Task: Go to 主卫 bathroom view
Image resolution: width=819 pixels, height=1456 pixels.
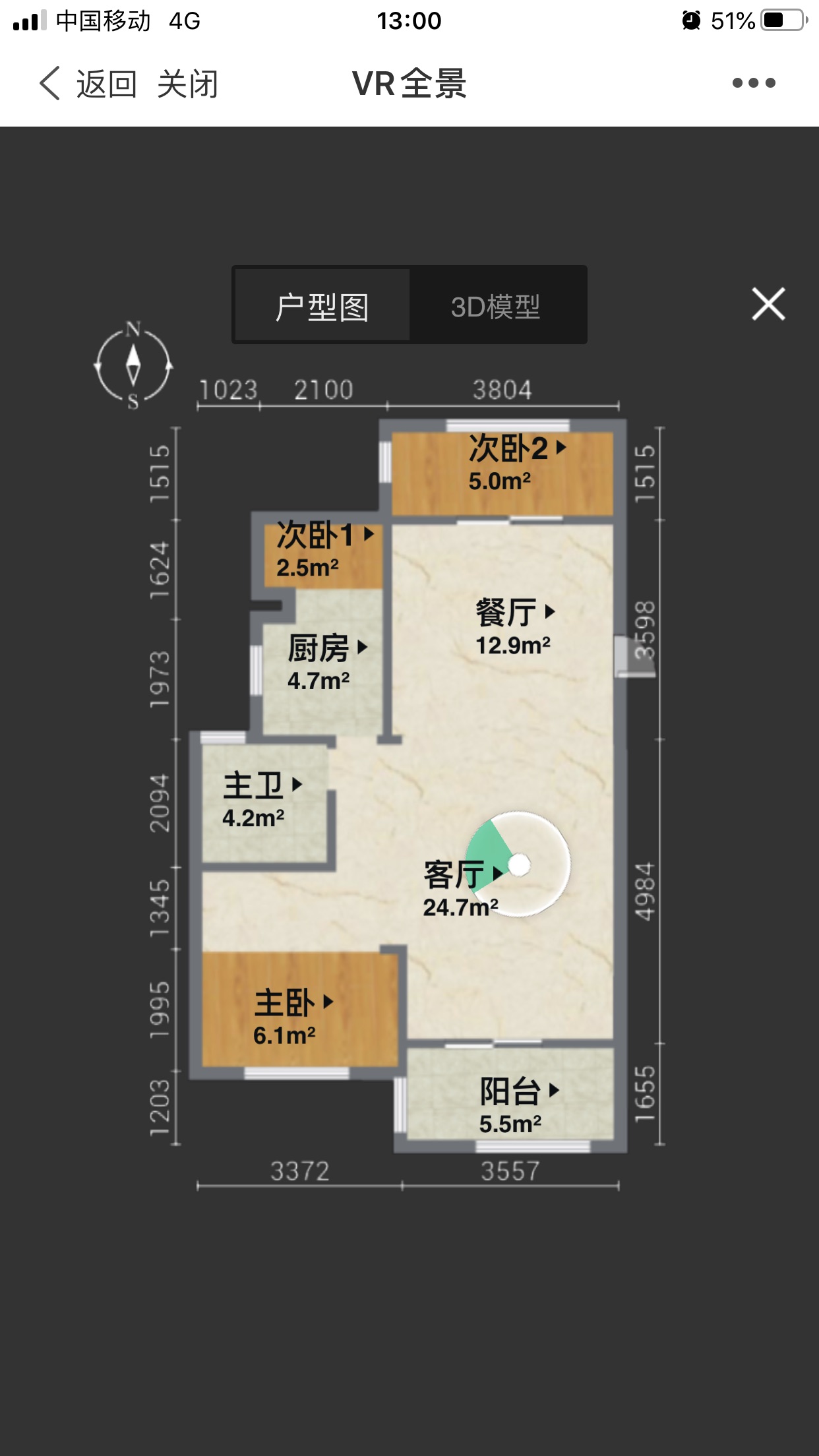Action: click(262, 785)
